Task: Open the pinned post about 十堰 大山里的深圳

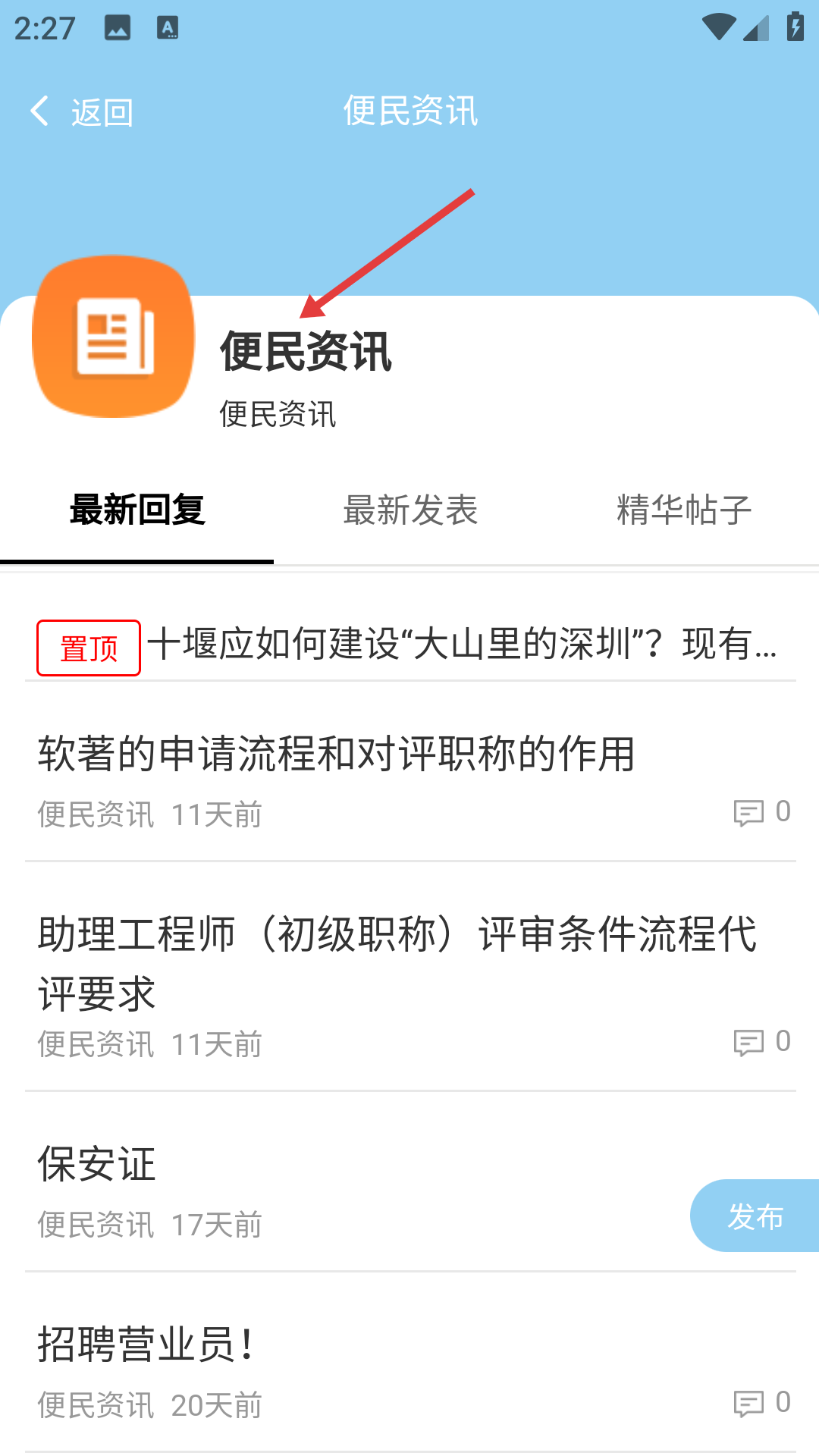Action: pyautogui.click(x=409, y=645)
